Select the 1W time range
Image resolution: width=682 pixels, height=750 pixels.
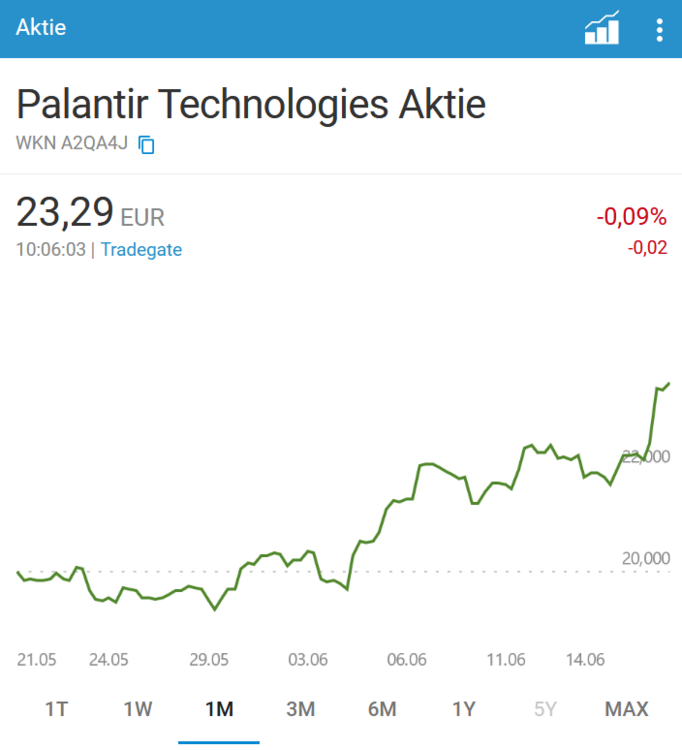pos(138,710)
